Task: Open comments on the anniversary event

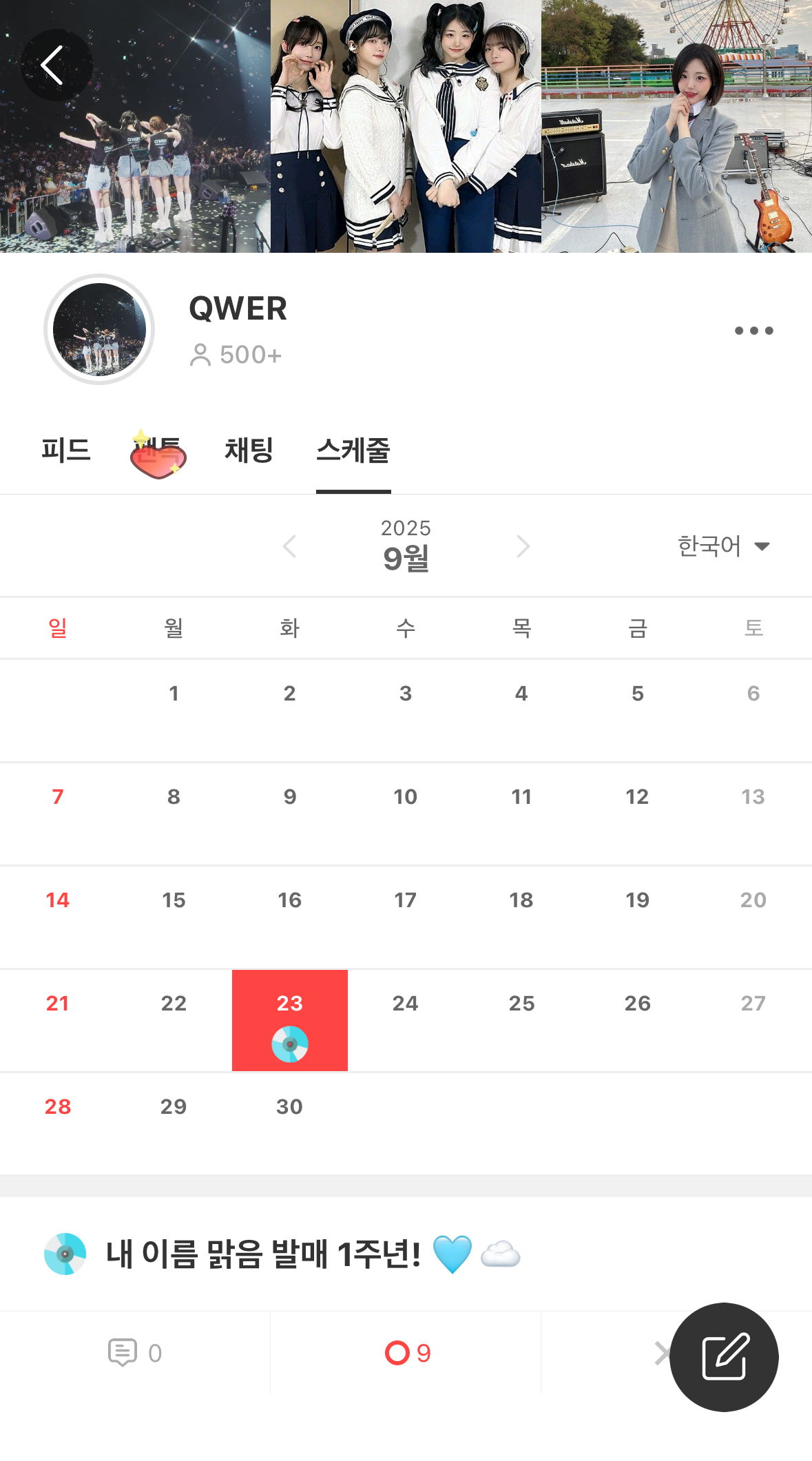Action: (135, 1353)
